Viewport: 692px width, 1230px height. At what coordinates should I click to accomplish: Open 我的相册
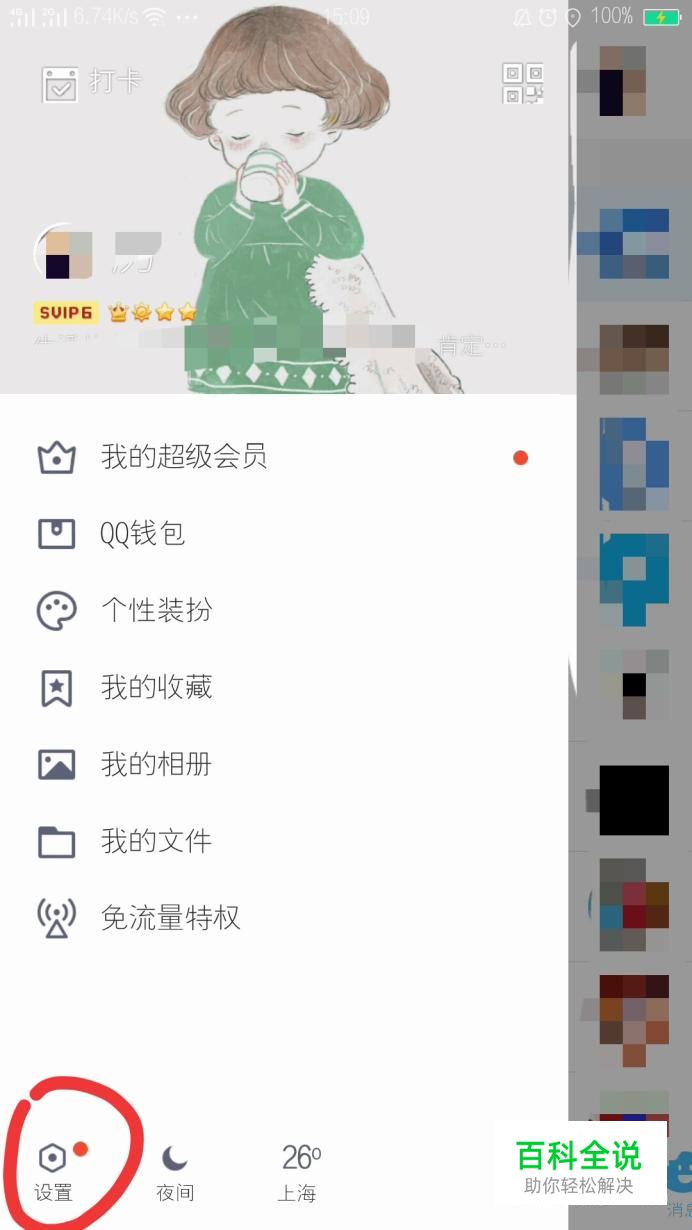156,765
